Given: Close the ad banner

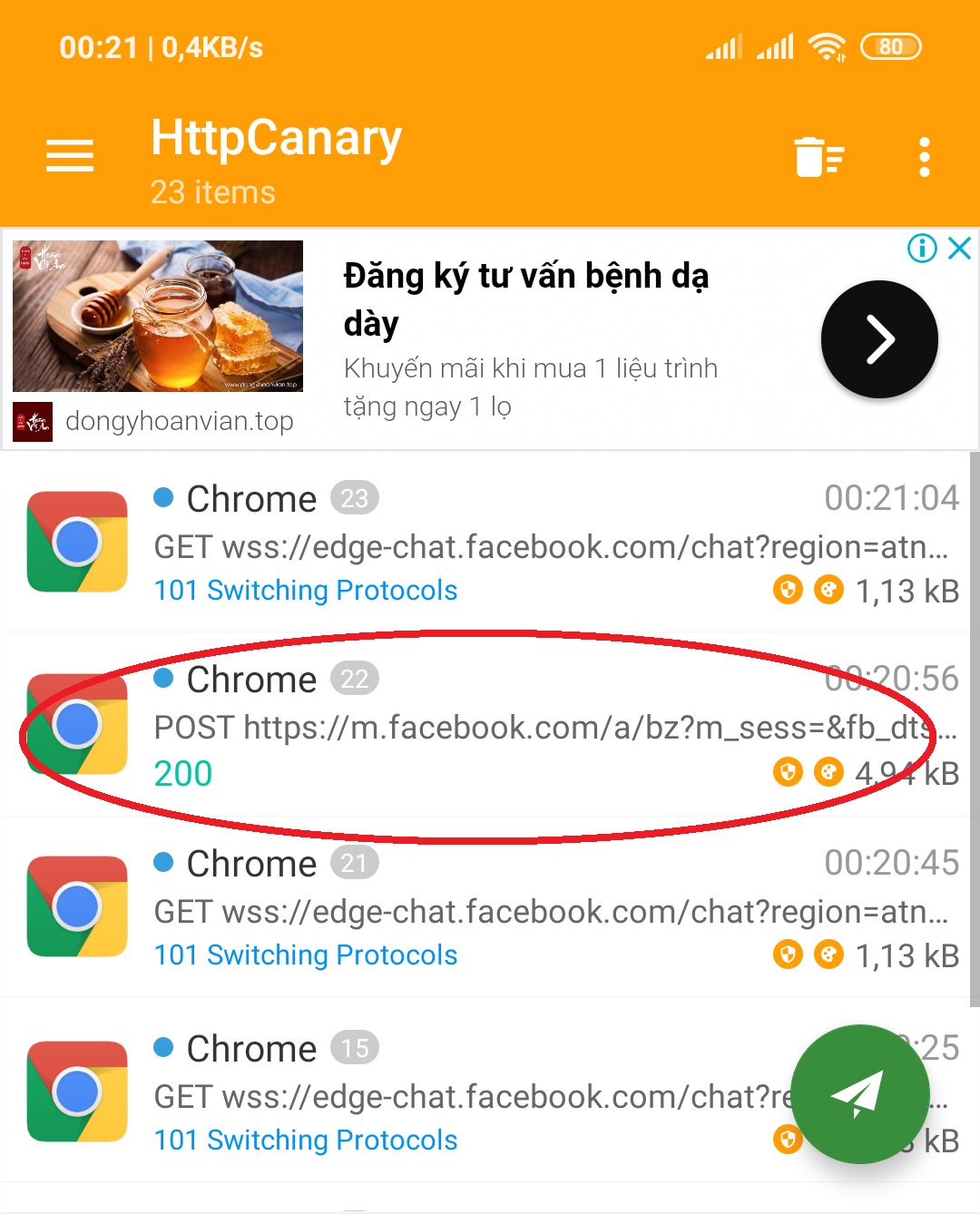Looking at the screenshot, I should (960, 248).
